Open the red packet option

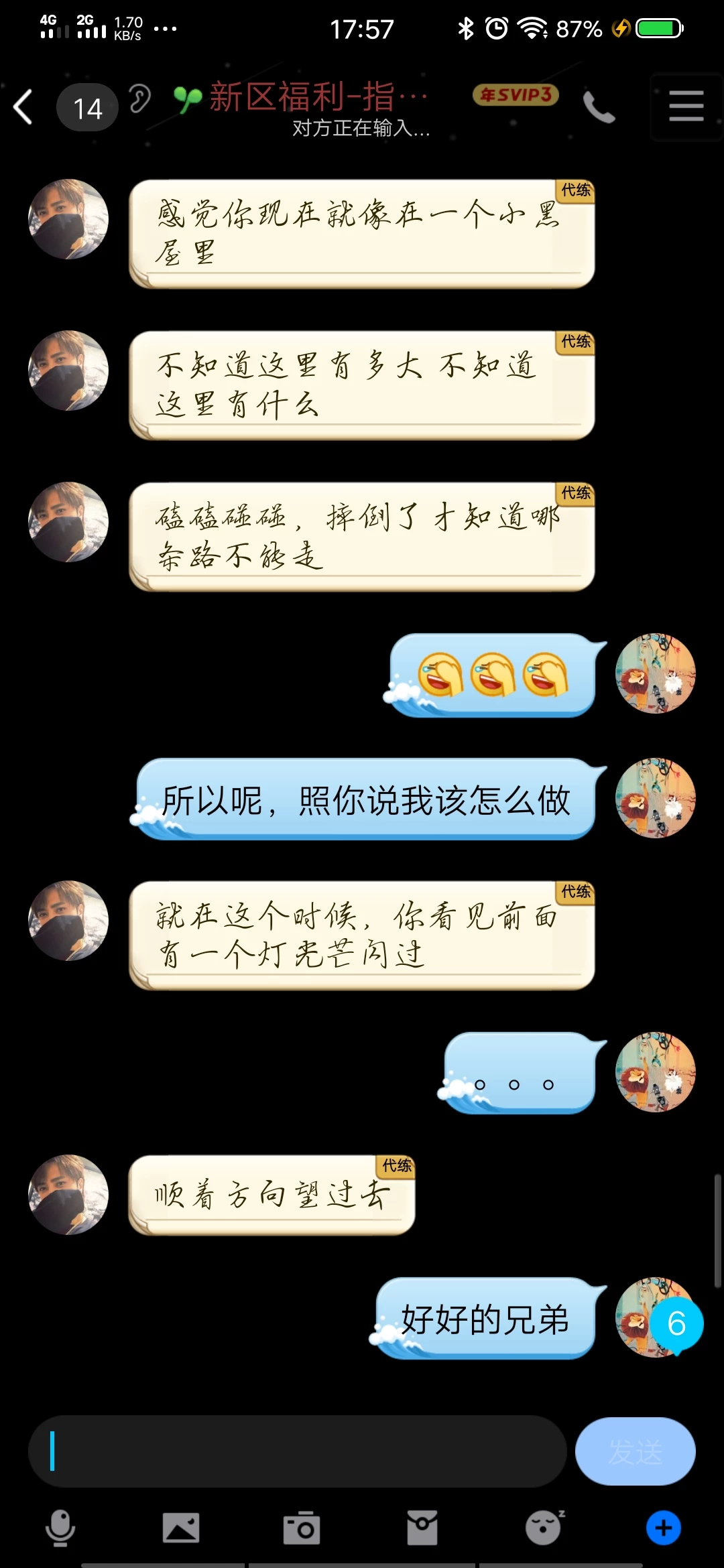422,1528
